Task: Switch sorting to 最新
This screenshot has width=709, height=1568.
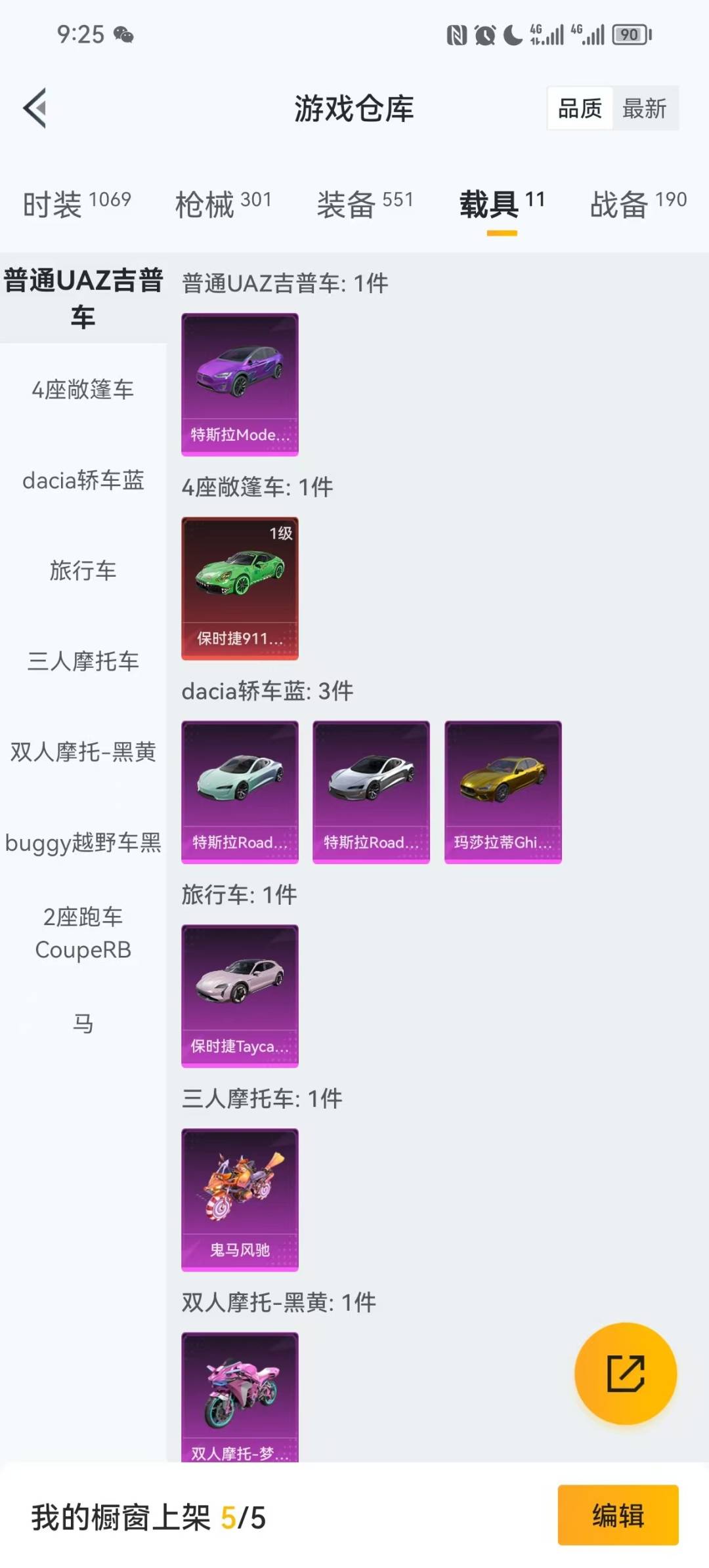Action: click(x=645, y=109)
